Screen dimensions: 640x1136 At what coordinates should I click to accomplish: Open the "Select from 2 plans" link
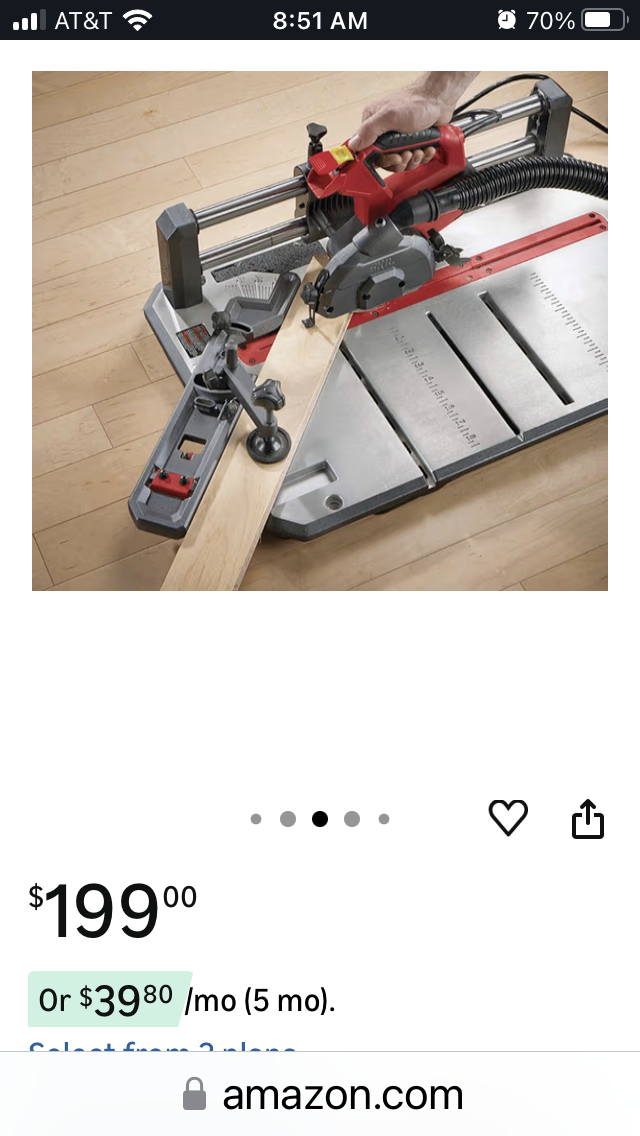click(163, 1046)
